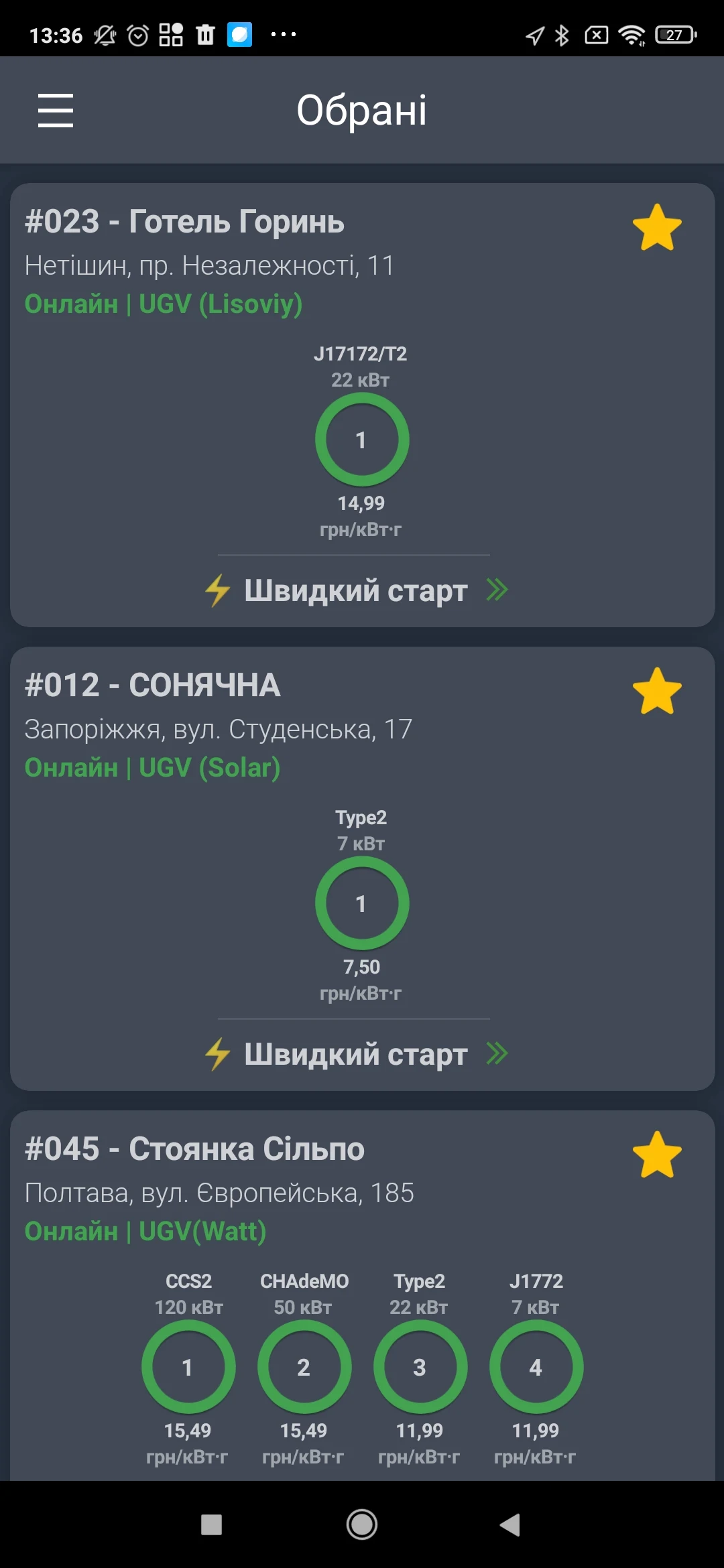Open the hamburger drawer menu
Image resolution: width=724 pixels, height=1568 pixels.
point(56,111)
